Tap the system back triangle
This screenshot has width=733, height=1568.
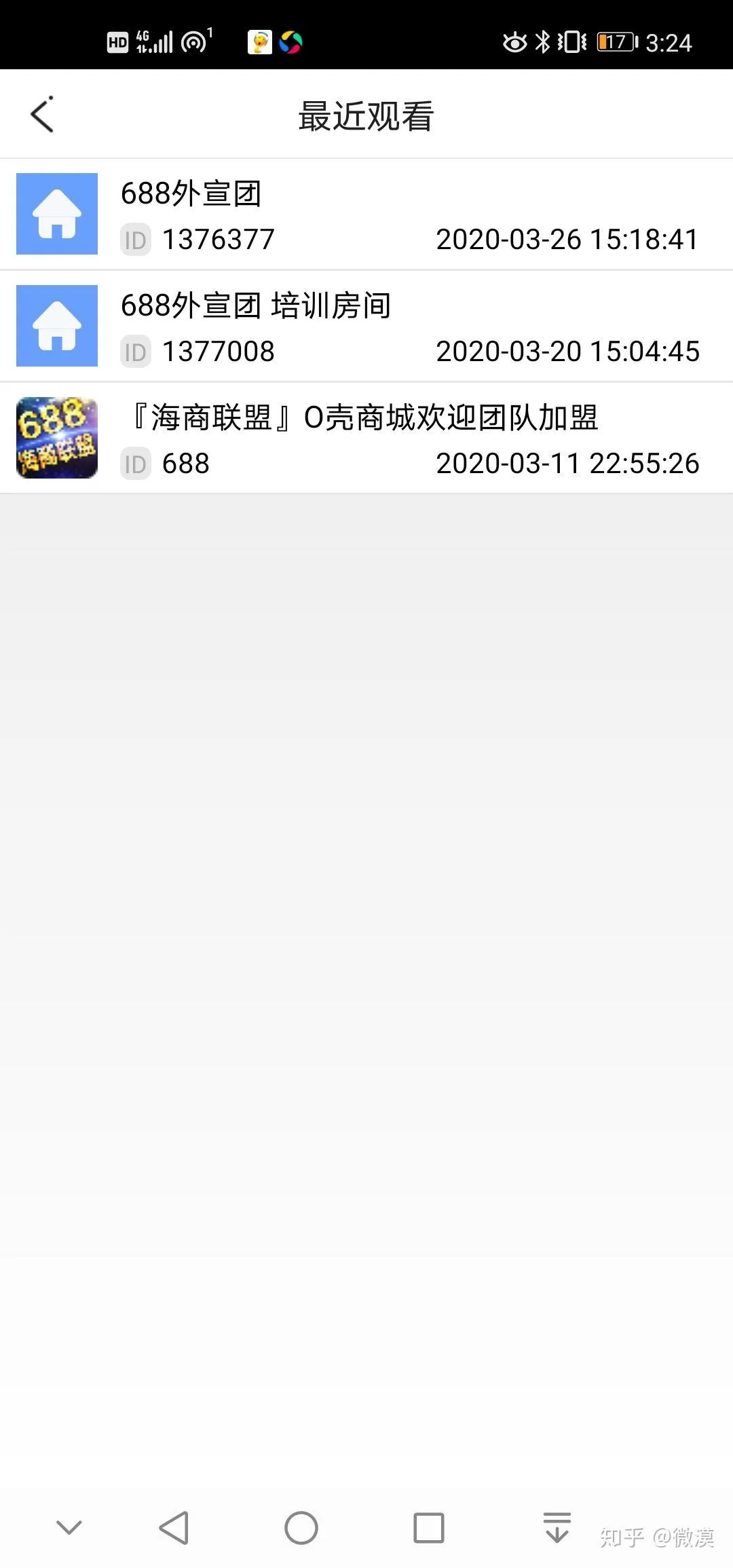click(x=174, y=1528)
